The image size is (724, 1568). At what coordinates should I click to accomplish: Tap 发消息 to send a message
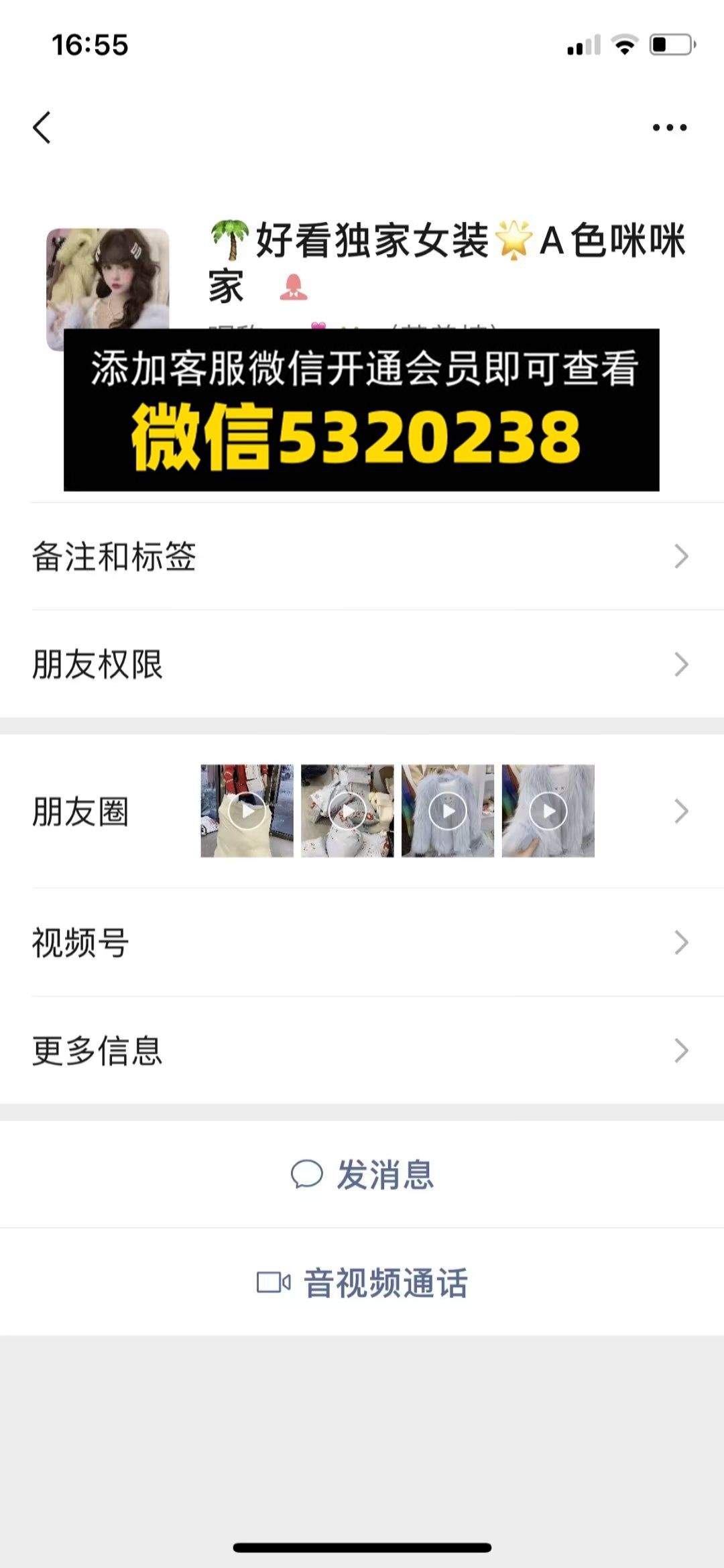click(x=362, y=1175)
